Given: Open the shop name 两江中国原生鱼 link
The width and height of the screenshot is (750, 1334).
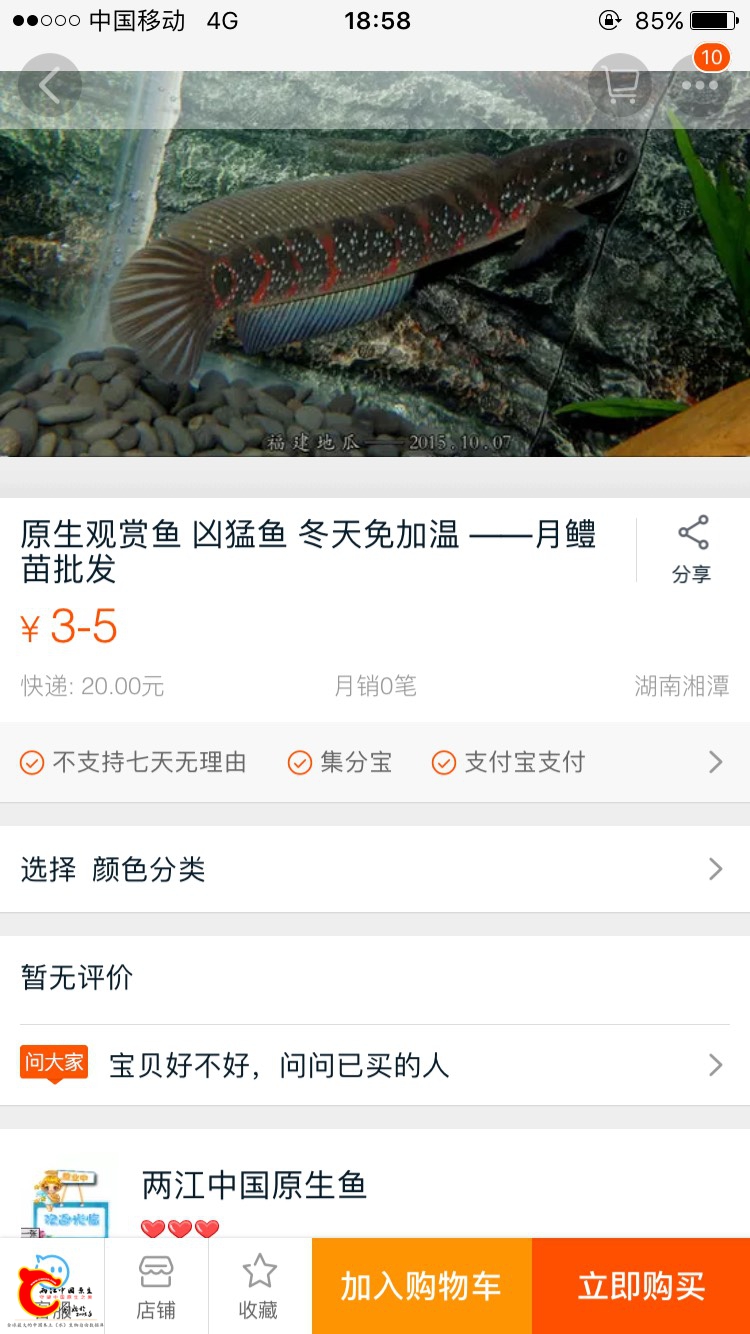Looking at the screenshot, I should pos(255,1186).
